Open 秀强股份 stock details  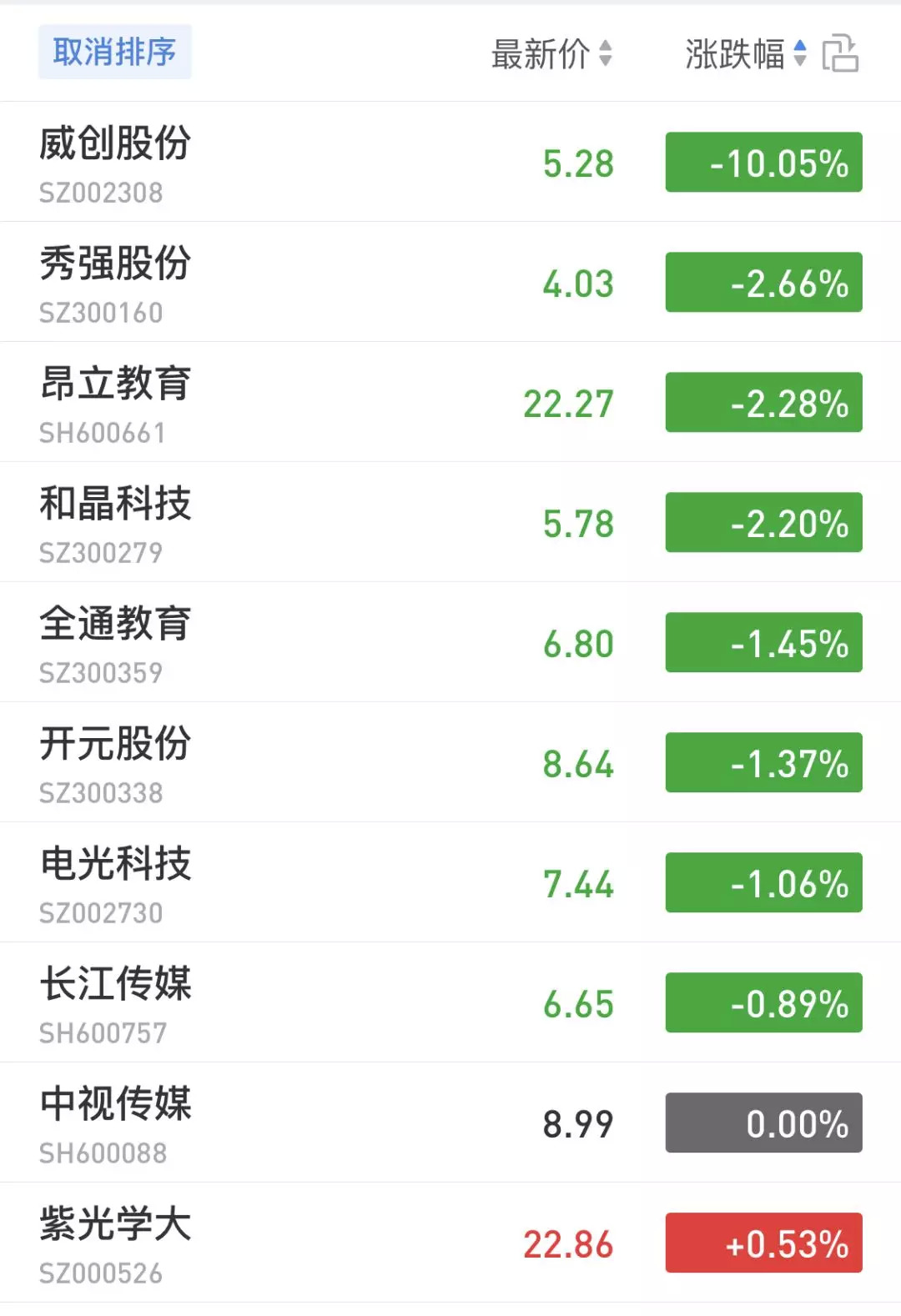pos(450,282)
